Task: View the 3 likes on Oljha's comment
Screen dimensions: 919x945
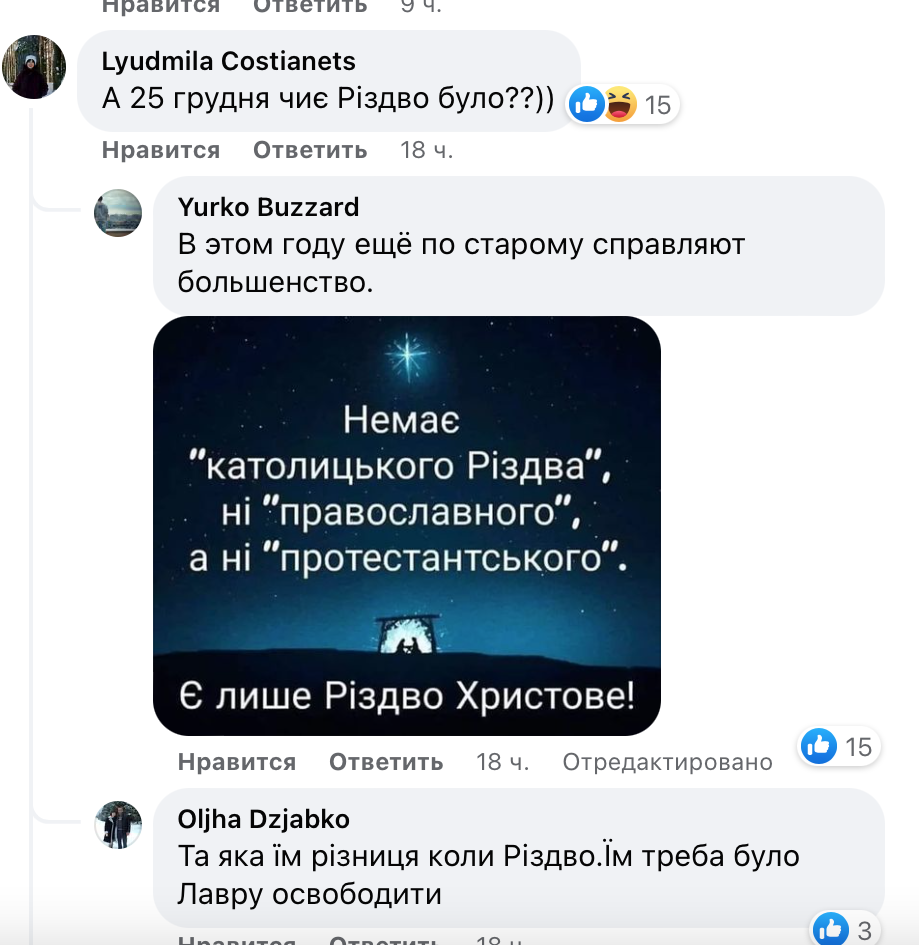Action: [845, 930]
